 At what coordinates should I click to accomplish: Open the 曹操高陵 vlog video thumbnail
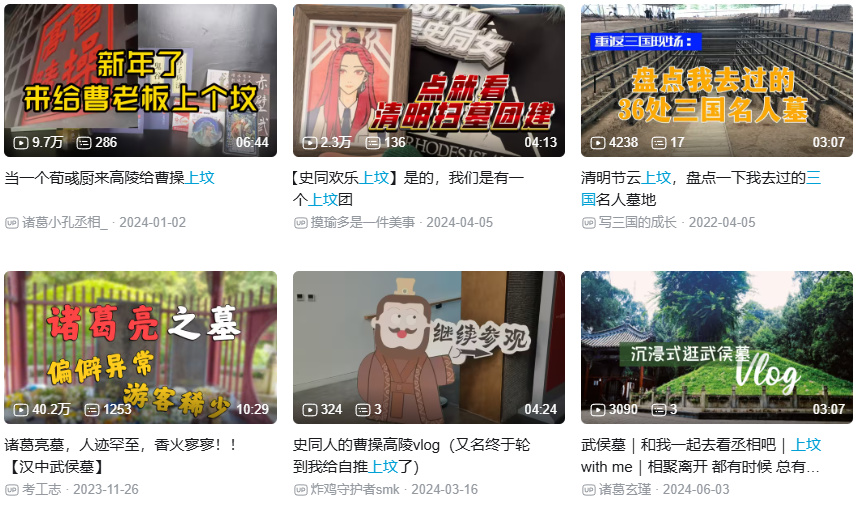(428, 347)
